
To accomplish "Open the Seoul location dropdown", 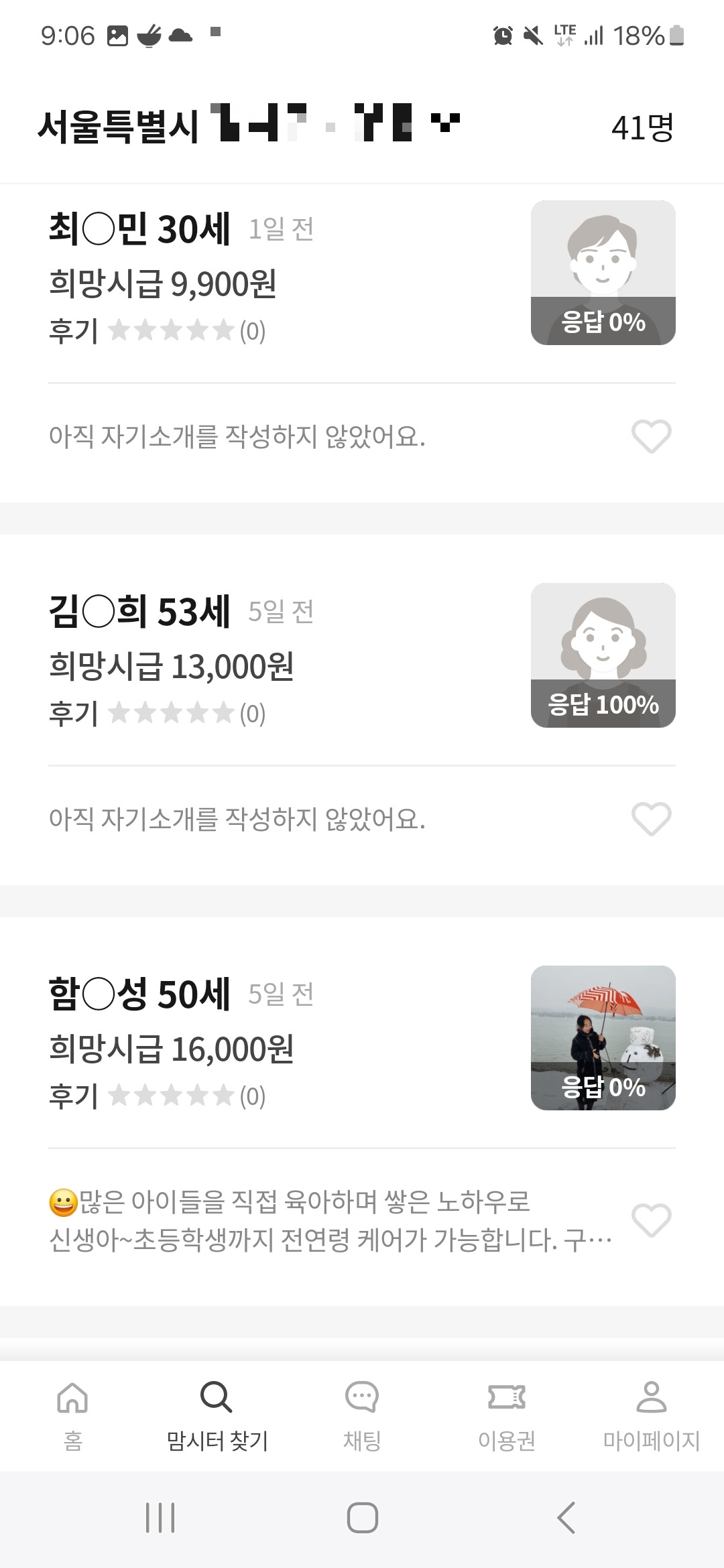I will click(445, 123).
